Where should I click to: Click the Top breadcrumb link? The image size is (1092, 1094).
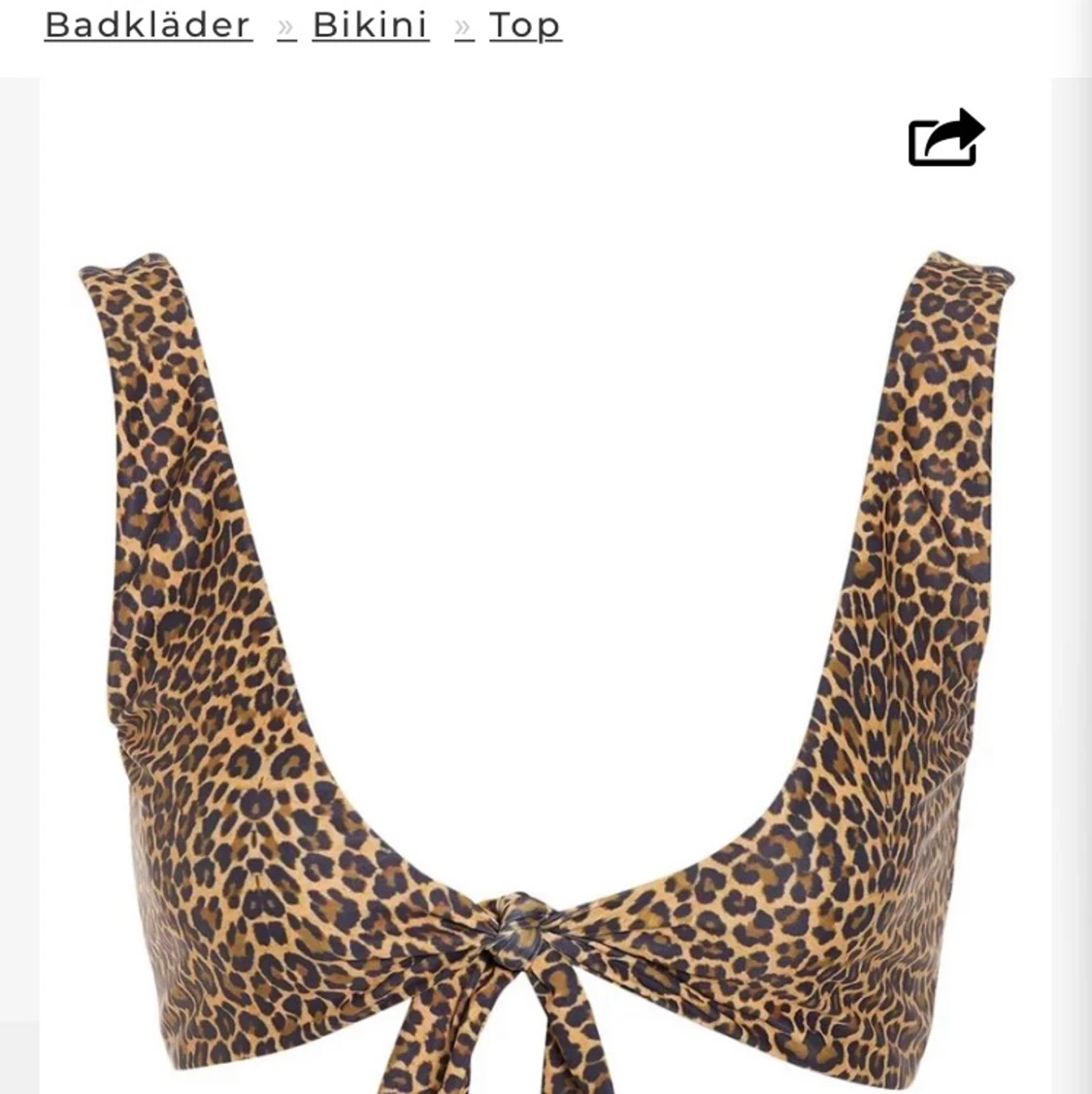[523, 25]
